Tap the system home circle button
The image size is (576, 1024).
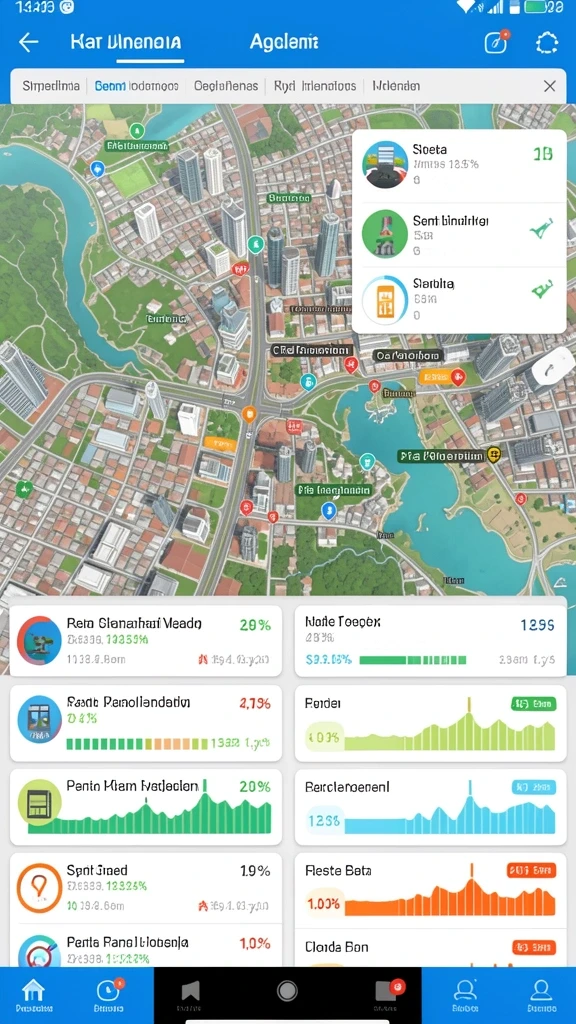[287, 991]
